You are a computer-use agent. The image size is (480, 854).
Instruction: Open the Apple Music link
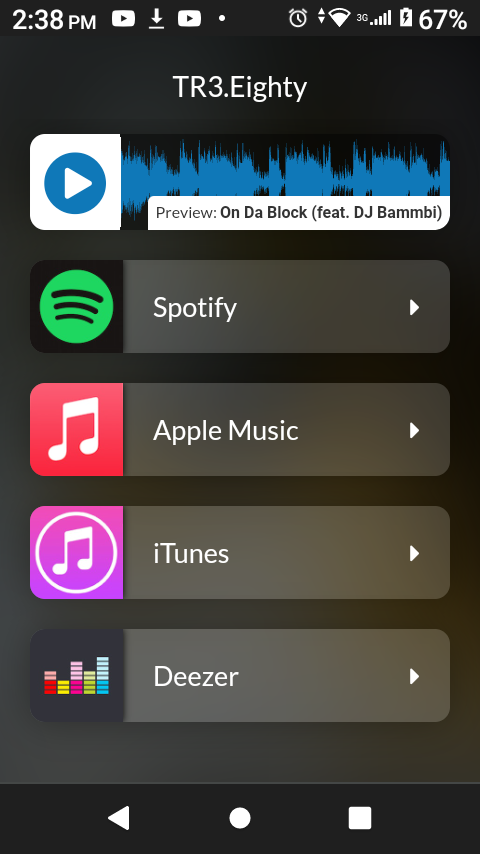tap(240, 430)
